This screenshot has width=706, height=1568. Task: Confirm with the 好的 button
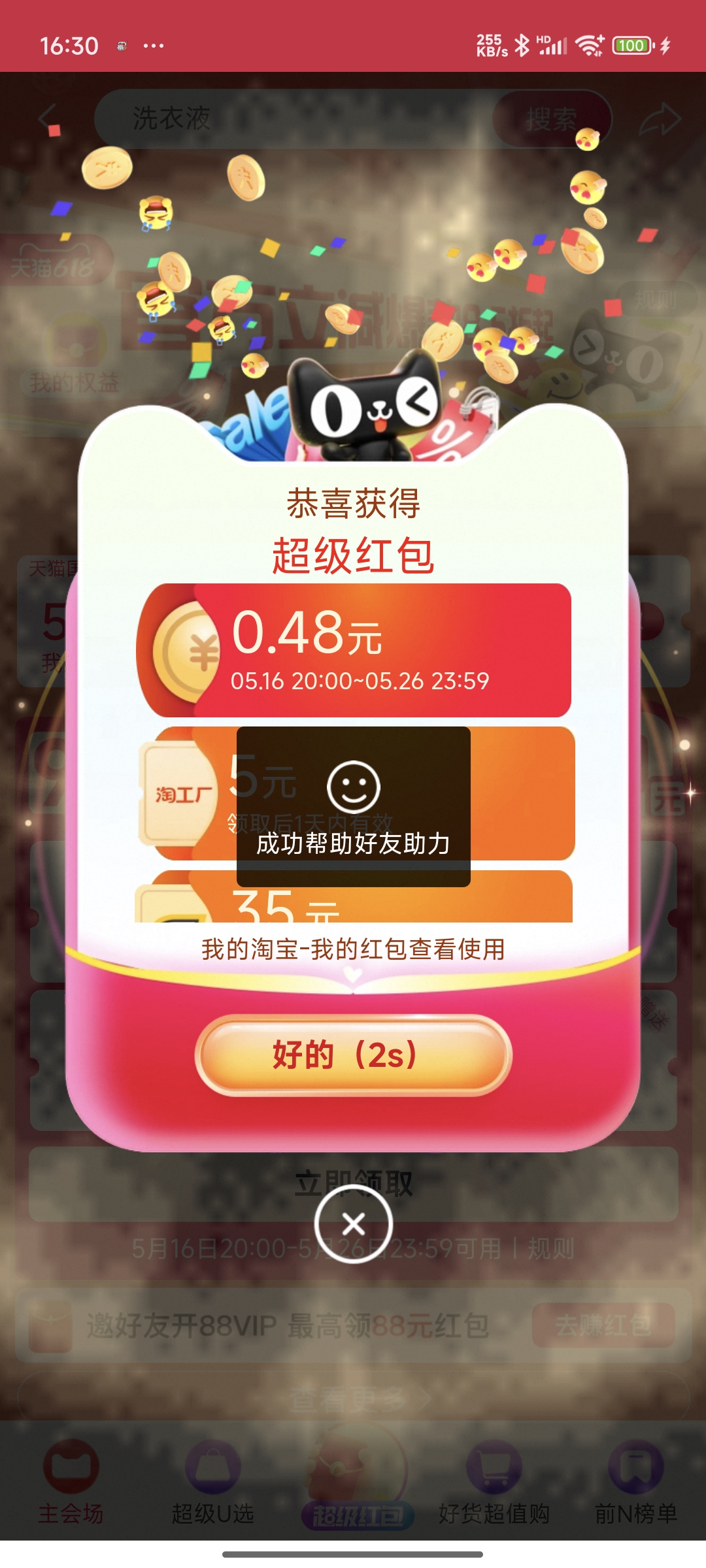(353, 1055)
